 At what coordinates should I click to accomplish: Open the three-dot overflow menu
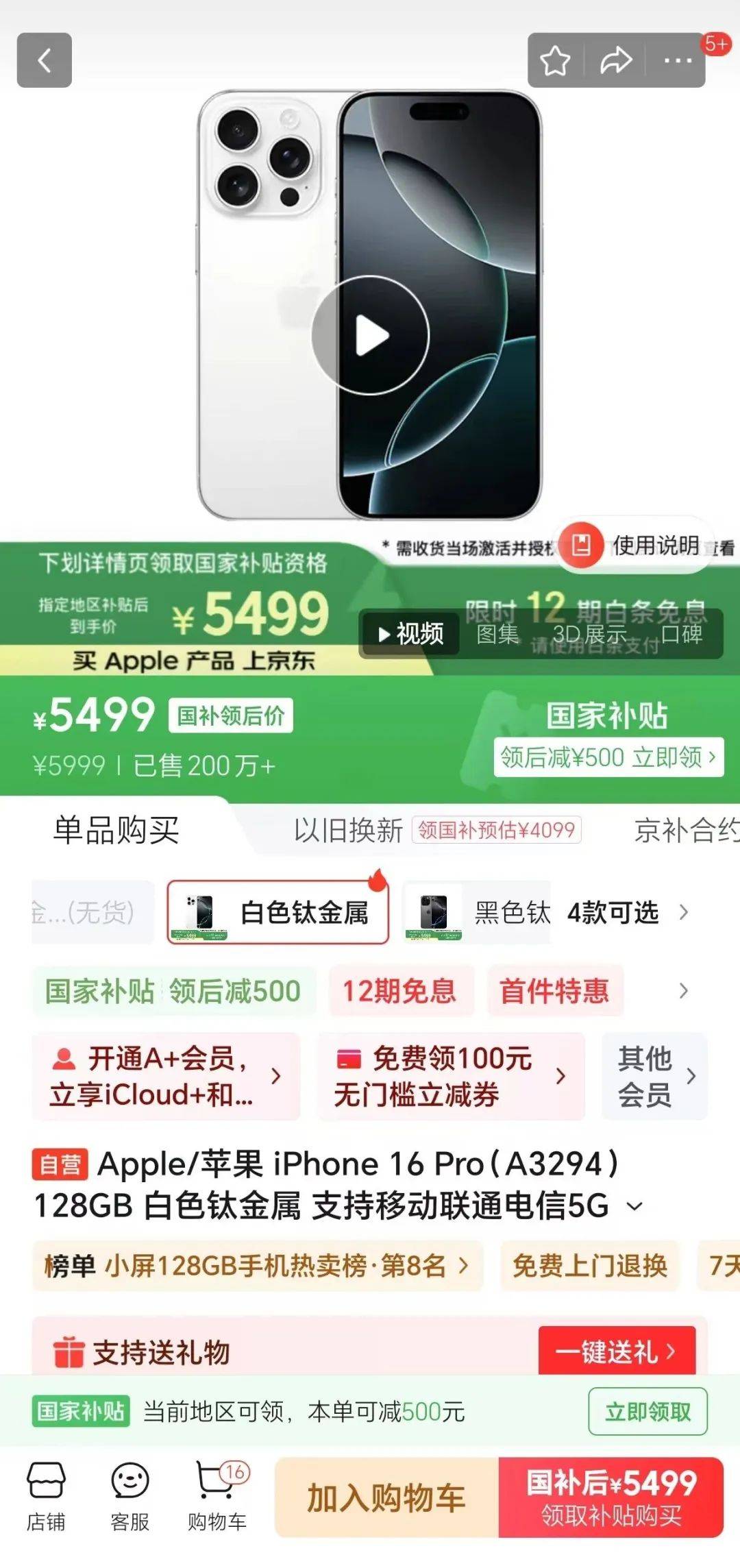pyautogui.click(x=678, y=61)
